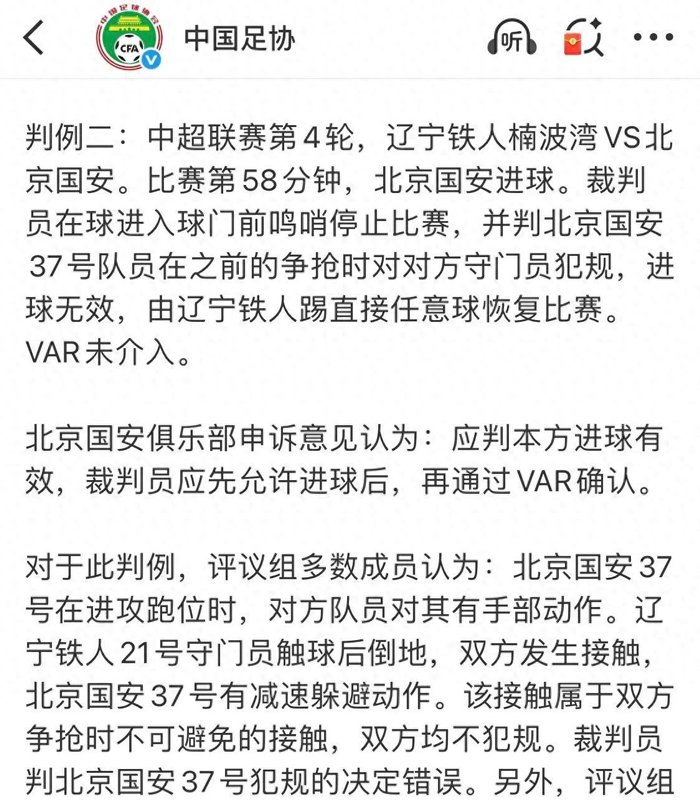The height and width of the screenshot is (802, 700).
Task: Open the three-dot overflow menu
Action: click(x=655, y=38)
